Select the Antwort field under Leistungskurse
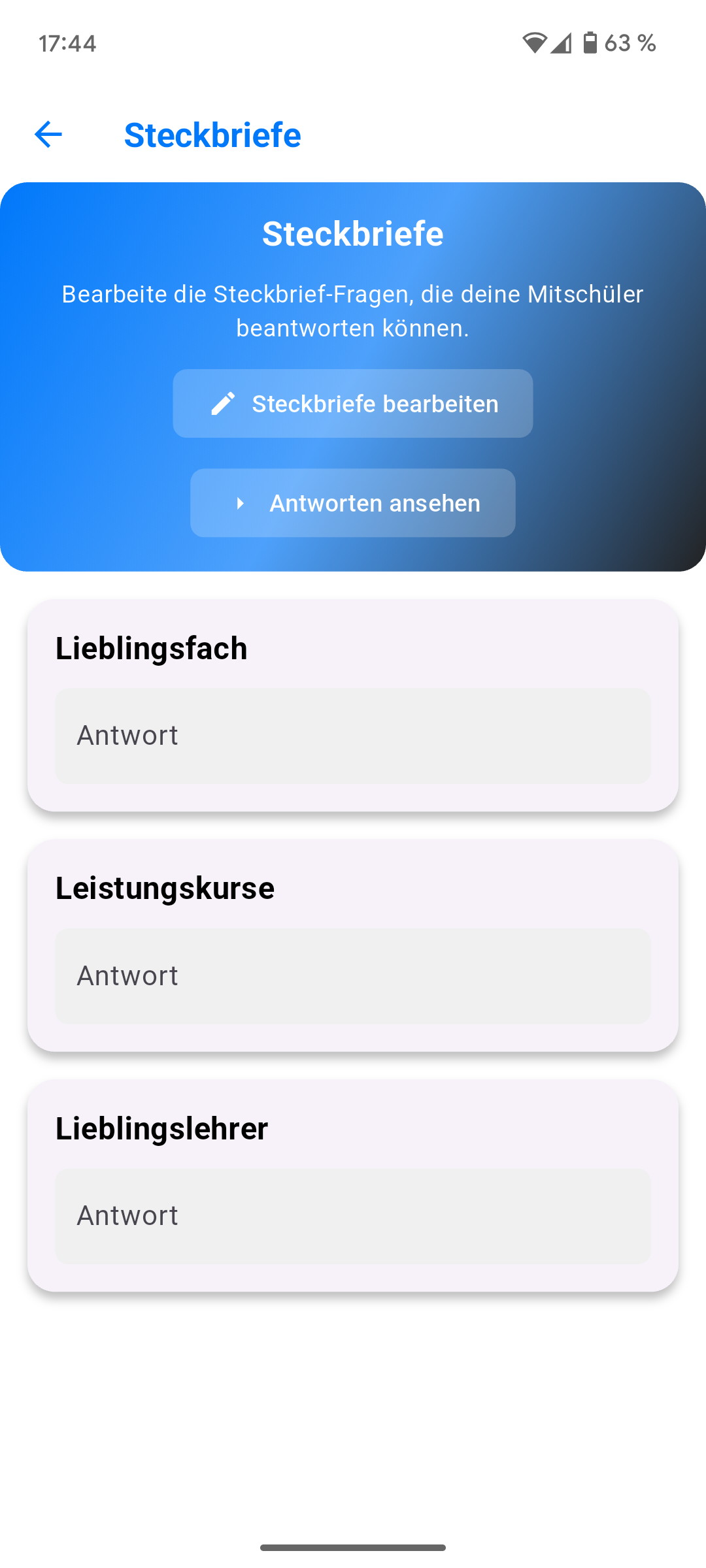The image size is (706, 1568). (353, 976)
